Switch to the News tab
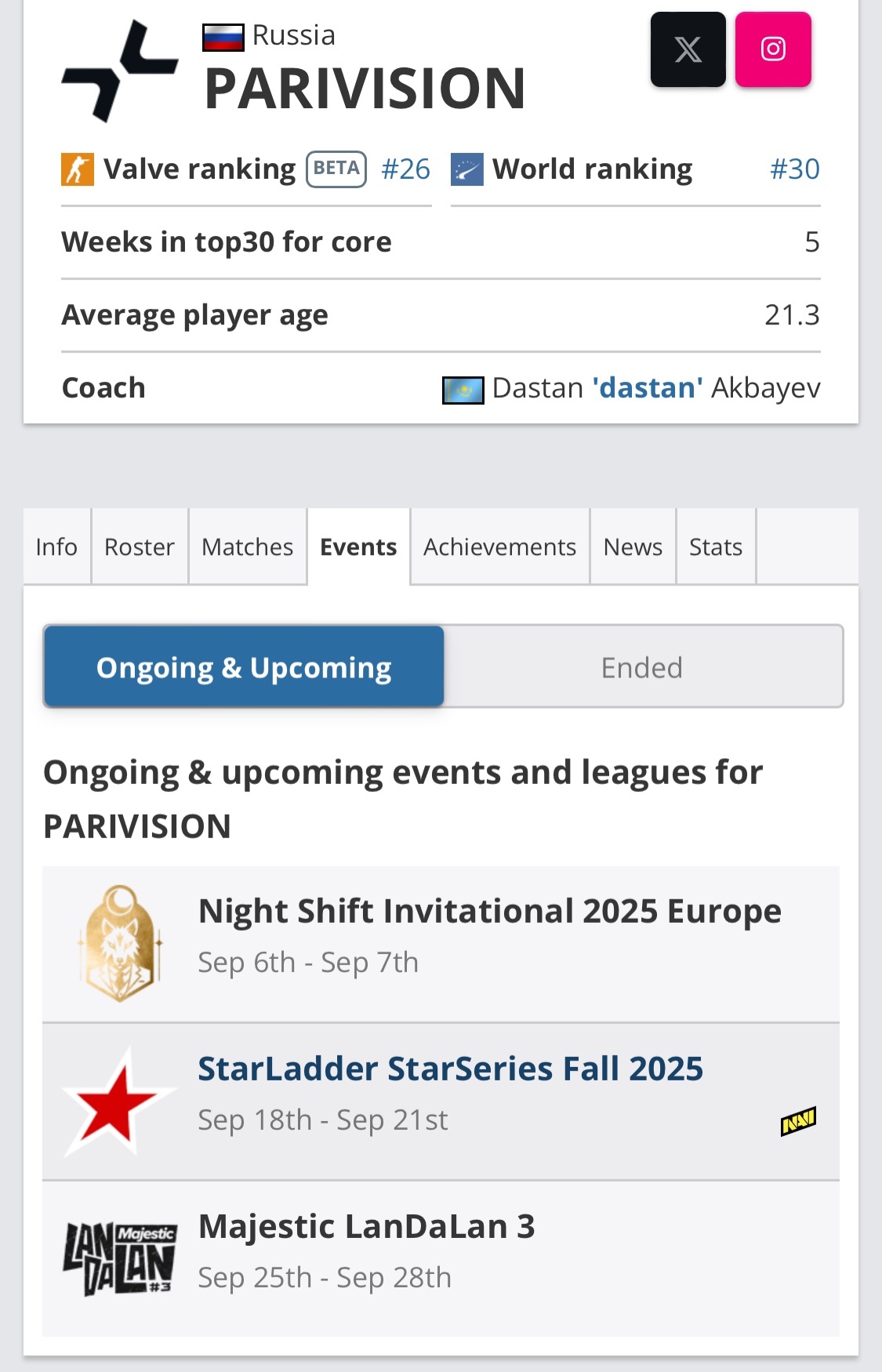The height and width of the screenshot is (1372, 882). (x=633, y=546)
